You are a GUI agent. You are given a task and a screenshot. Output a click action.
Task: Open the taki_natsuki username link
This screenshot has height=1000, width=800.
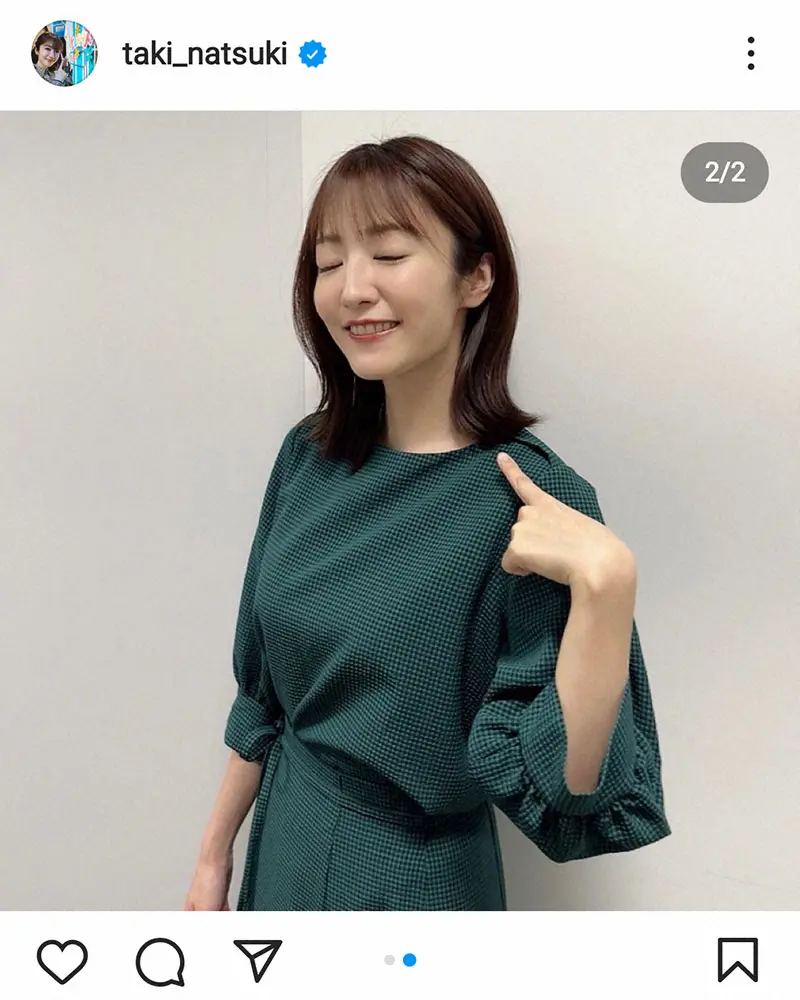point(205,54)
